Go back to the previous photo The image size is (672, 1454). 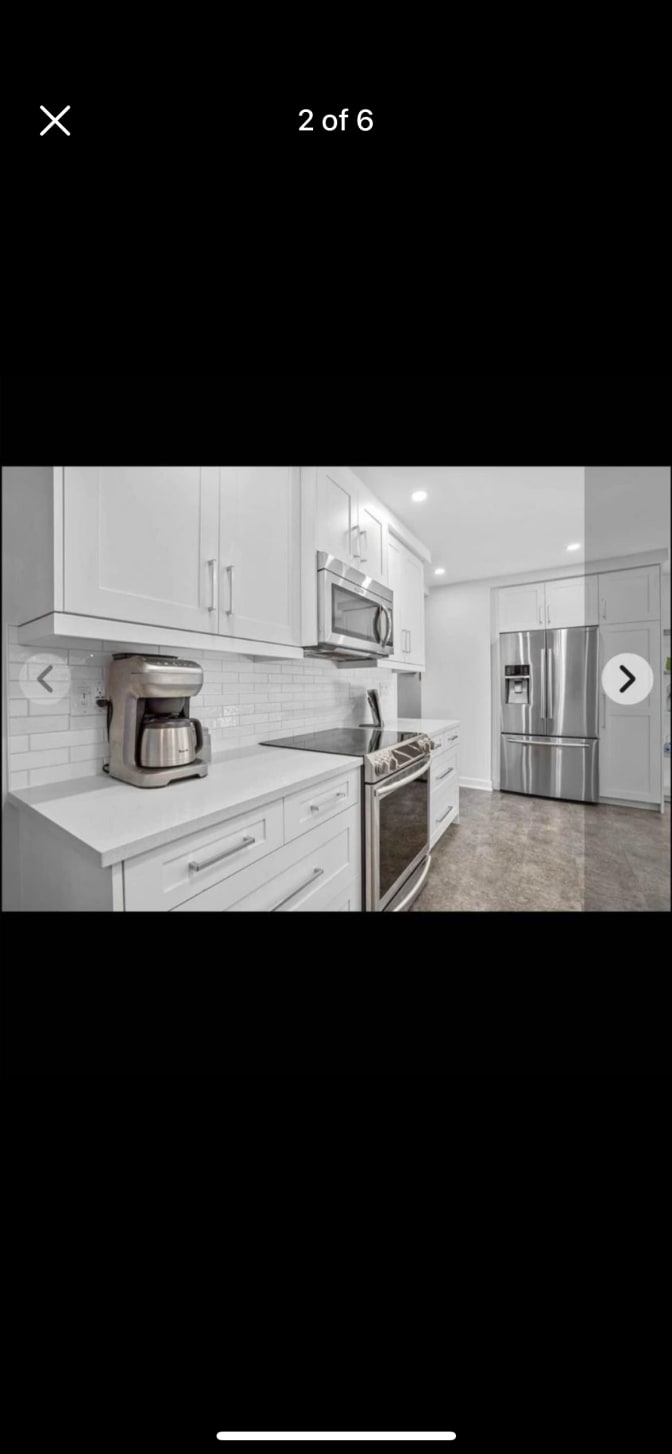[x=45, y=679]
